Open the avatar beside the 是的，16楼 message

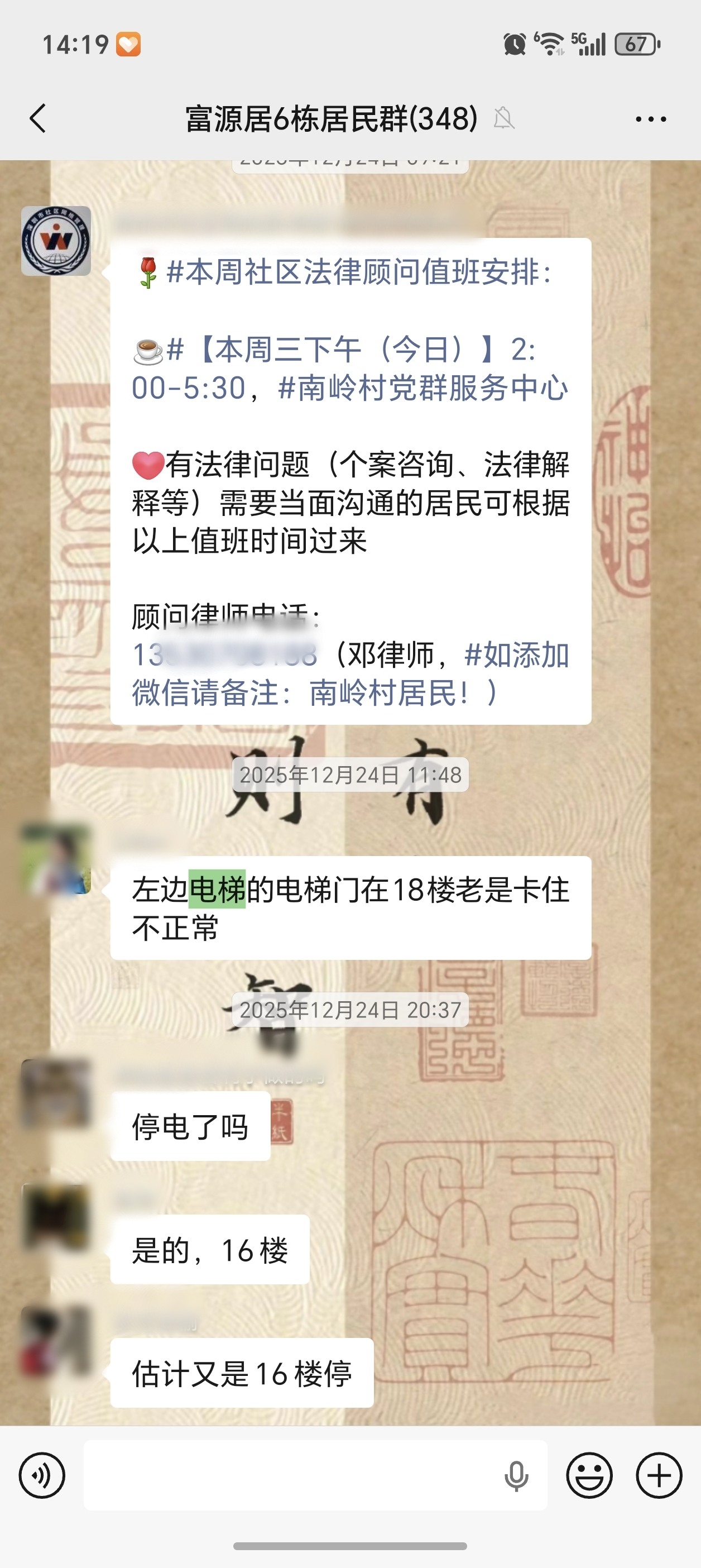pos(56,1218)
